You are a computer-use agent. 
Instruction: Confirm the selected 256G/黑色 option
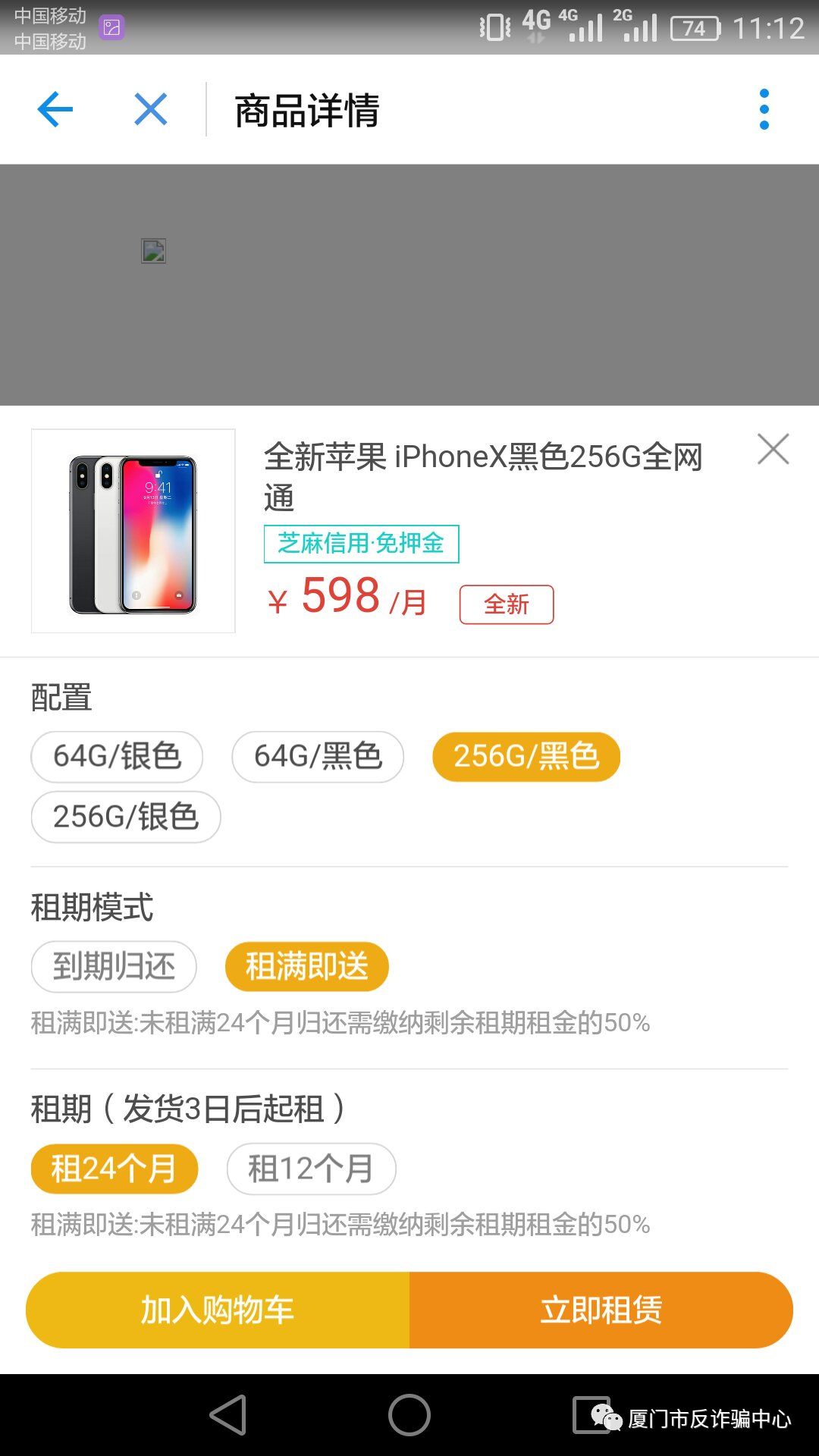pos(525,756)
